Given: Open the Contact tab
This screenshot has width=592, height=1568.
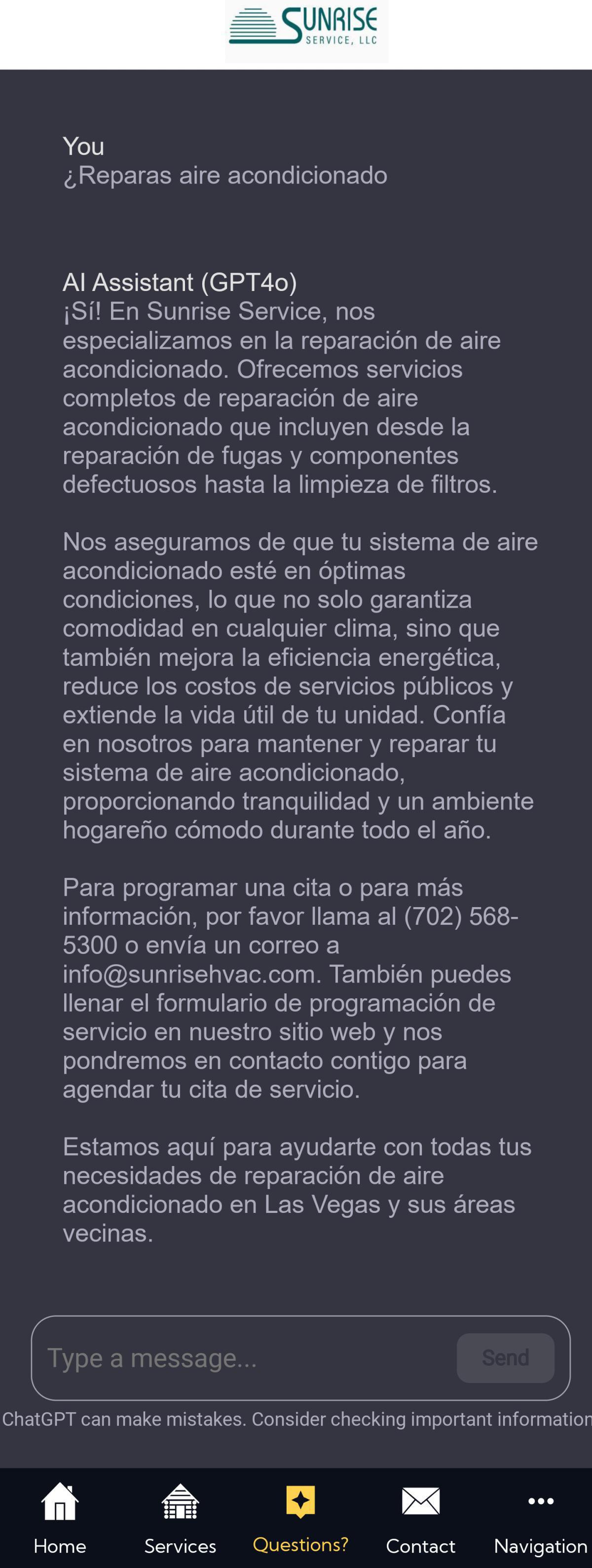Looking at the screenshot, I should point(420,1518).
